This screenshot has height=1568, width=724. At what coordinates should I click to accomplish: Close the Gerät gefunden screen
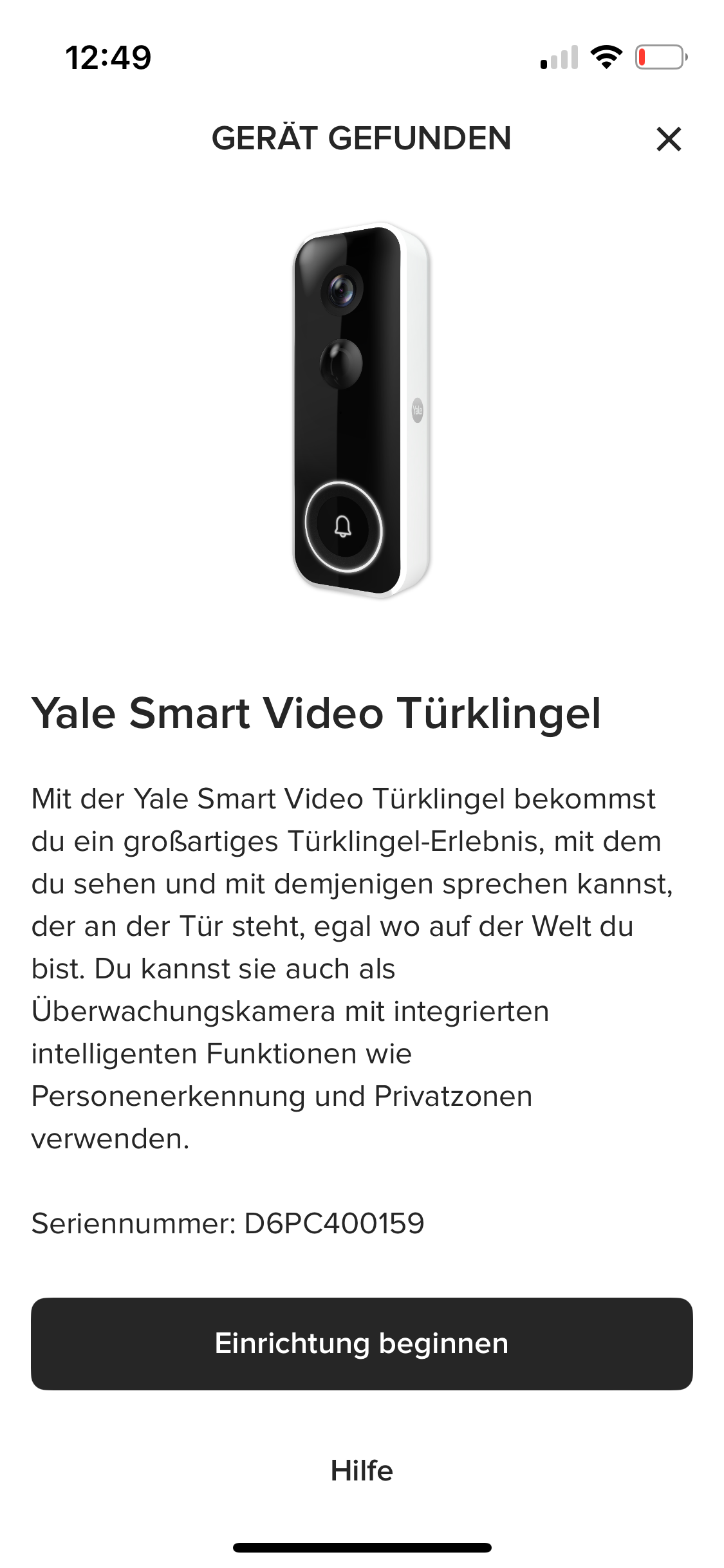[x=669, y=139]
